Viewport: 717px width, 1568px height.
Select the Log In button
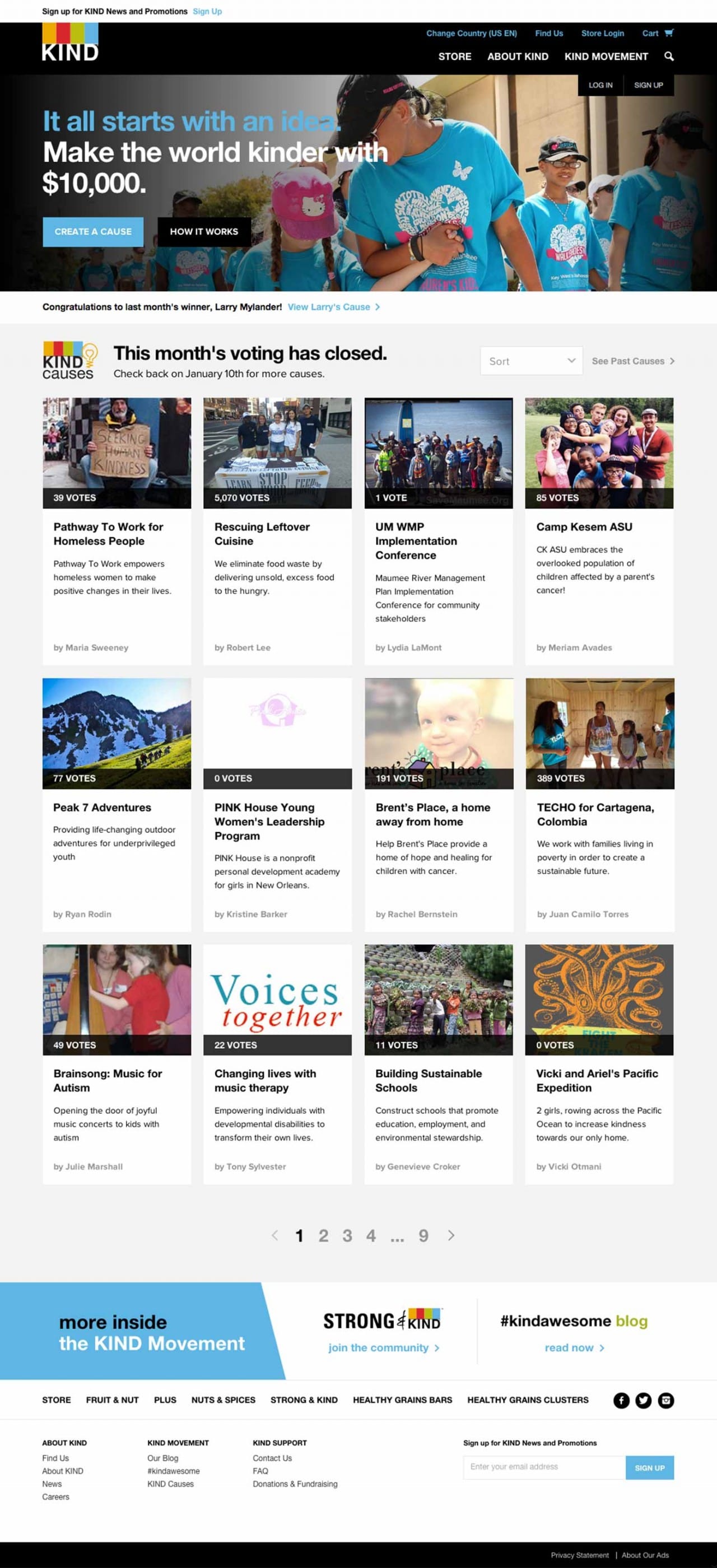point(600,85)
